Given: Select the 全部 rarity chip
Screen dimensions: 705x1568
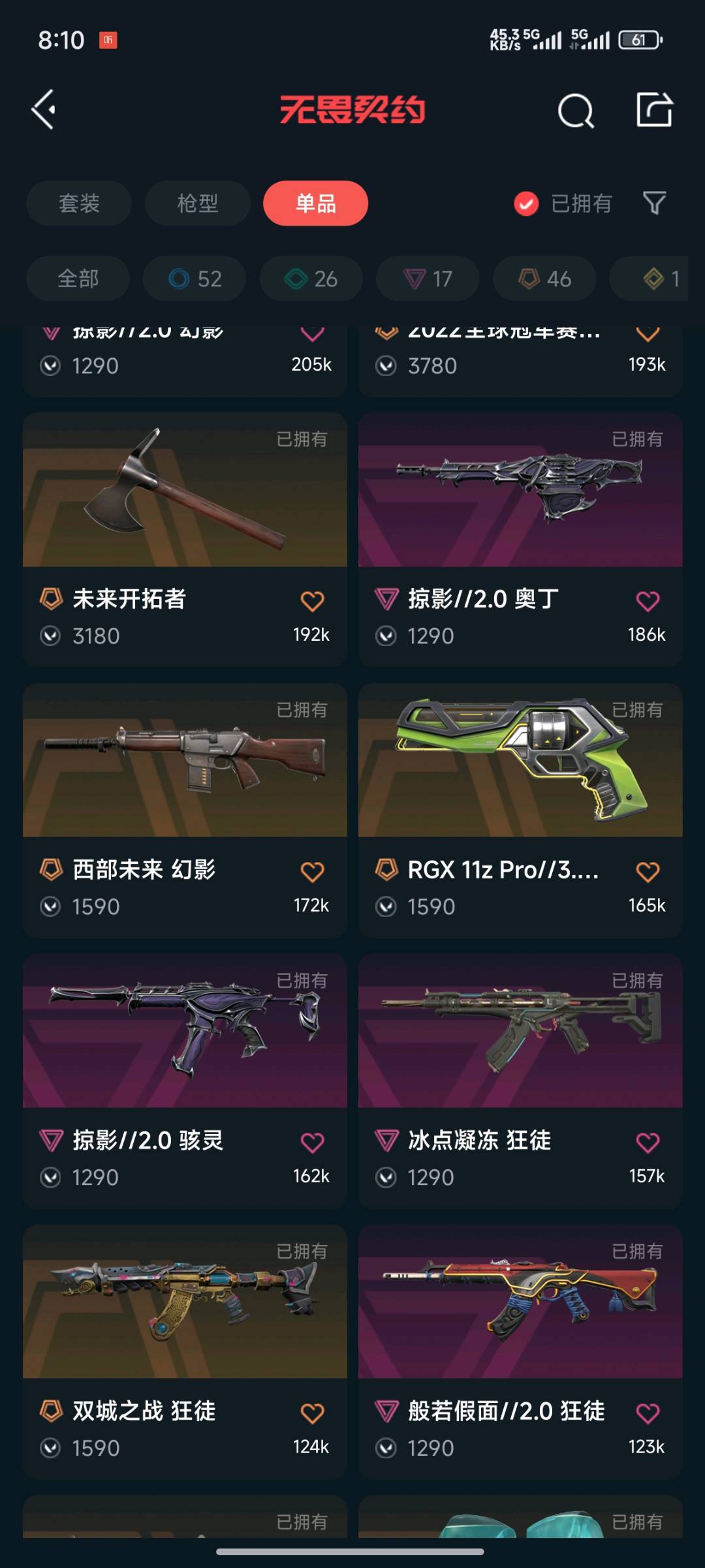Looking at the screenshot, I should pos(78,279).
